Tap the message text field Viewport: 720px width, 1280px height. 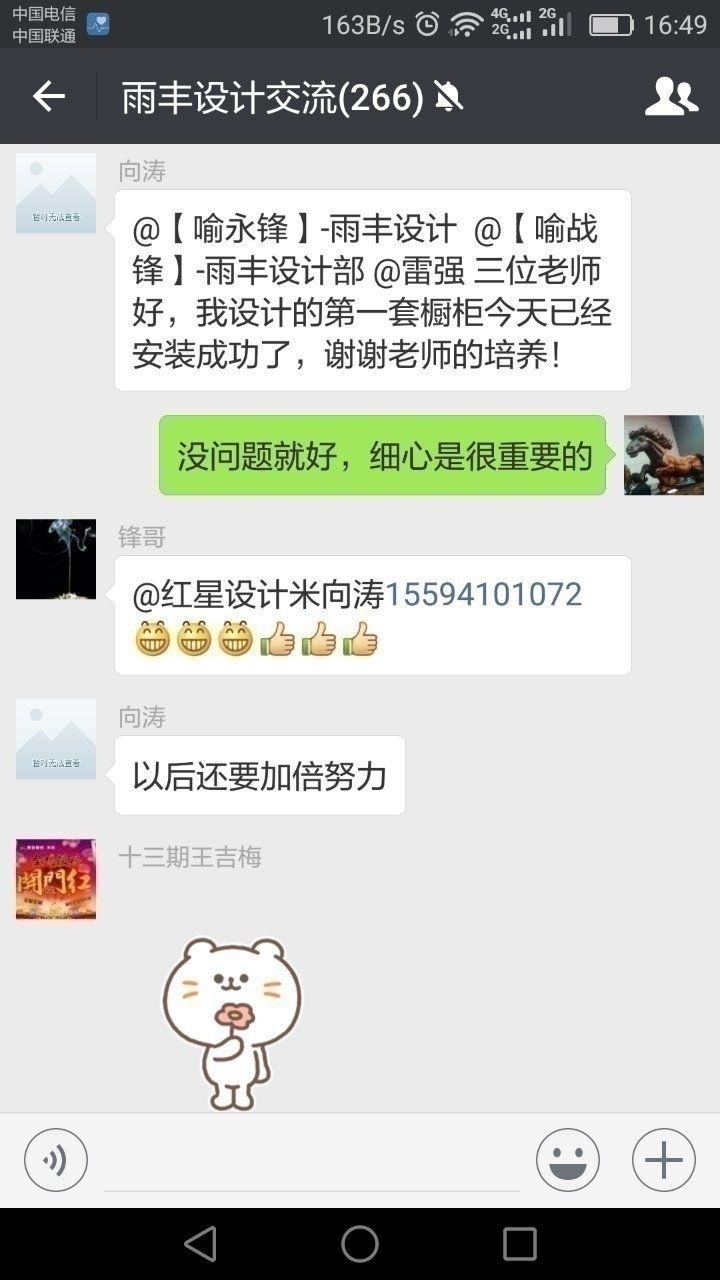(312, 1162)
